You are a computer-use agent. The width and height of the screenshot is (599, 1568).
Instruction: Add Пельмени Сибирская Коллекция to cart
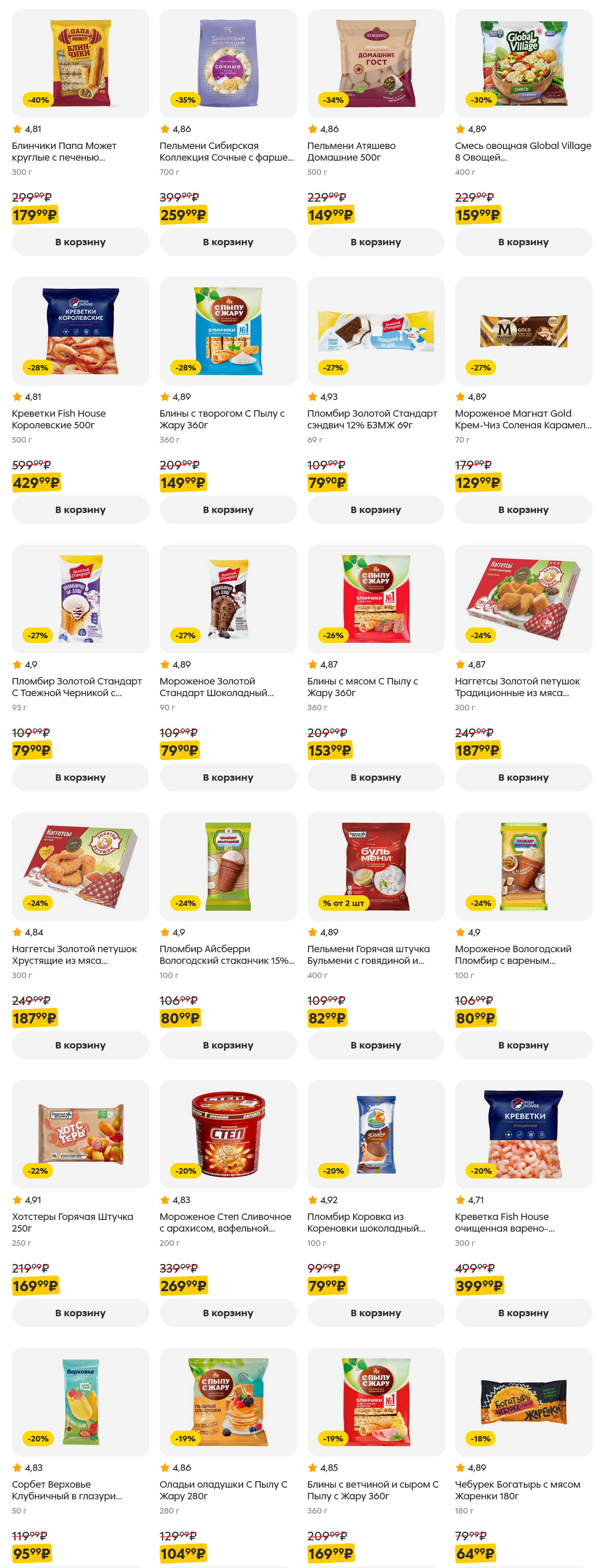click(x=228, y=242)
